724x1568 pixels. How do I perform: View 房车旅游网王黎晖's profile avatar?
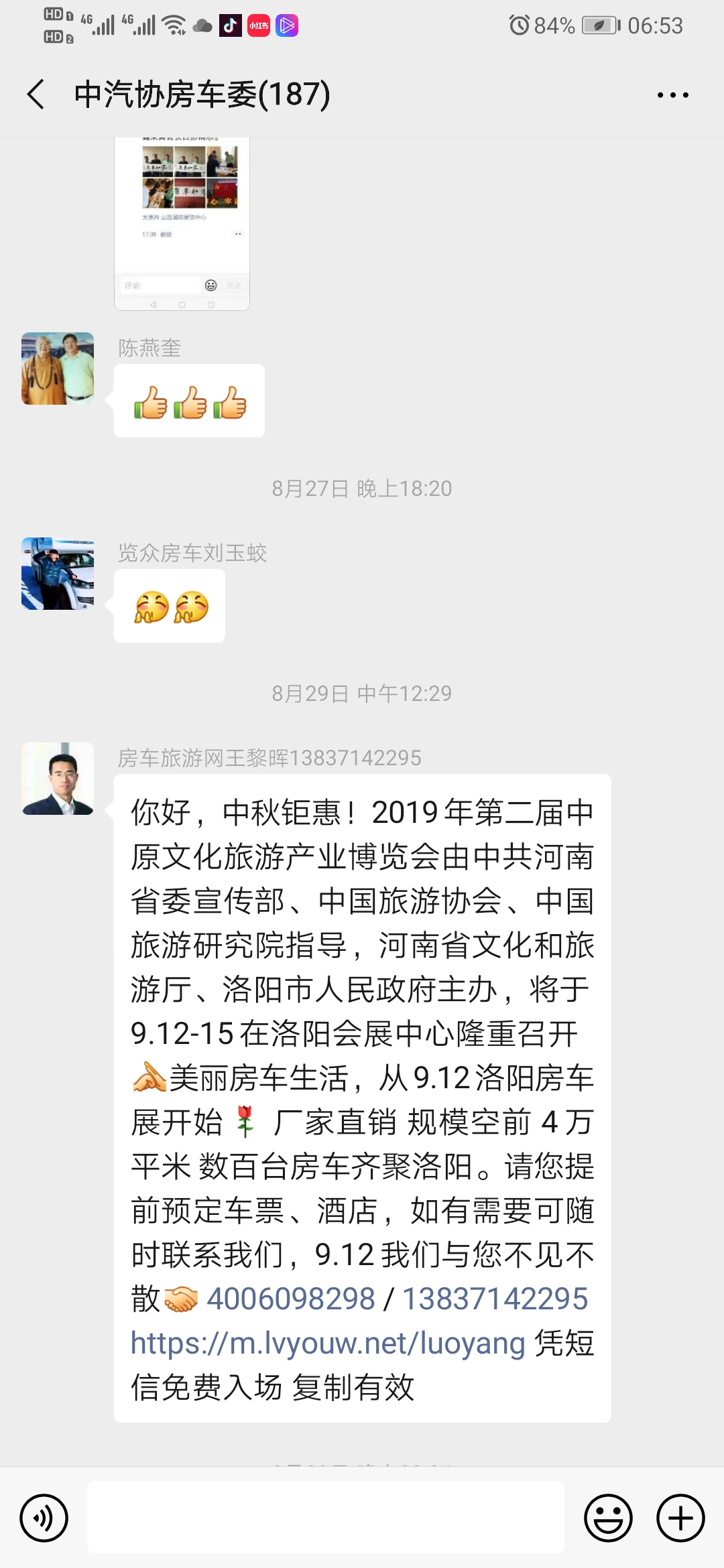tap(58, 779)
